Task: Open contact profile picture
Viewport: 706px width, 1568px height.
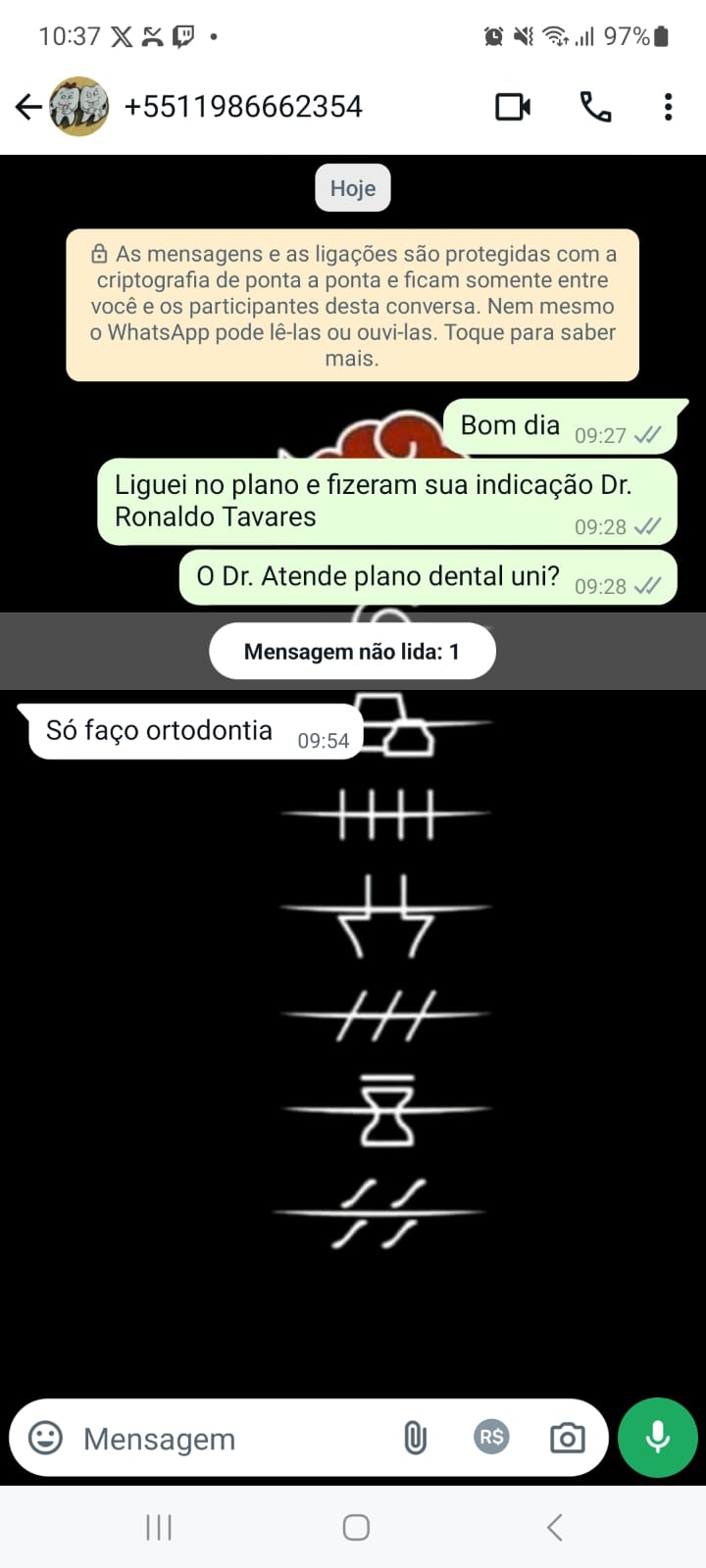Action: pos(79,107)
